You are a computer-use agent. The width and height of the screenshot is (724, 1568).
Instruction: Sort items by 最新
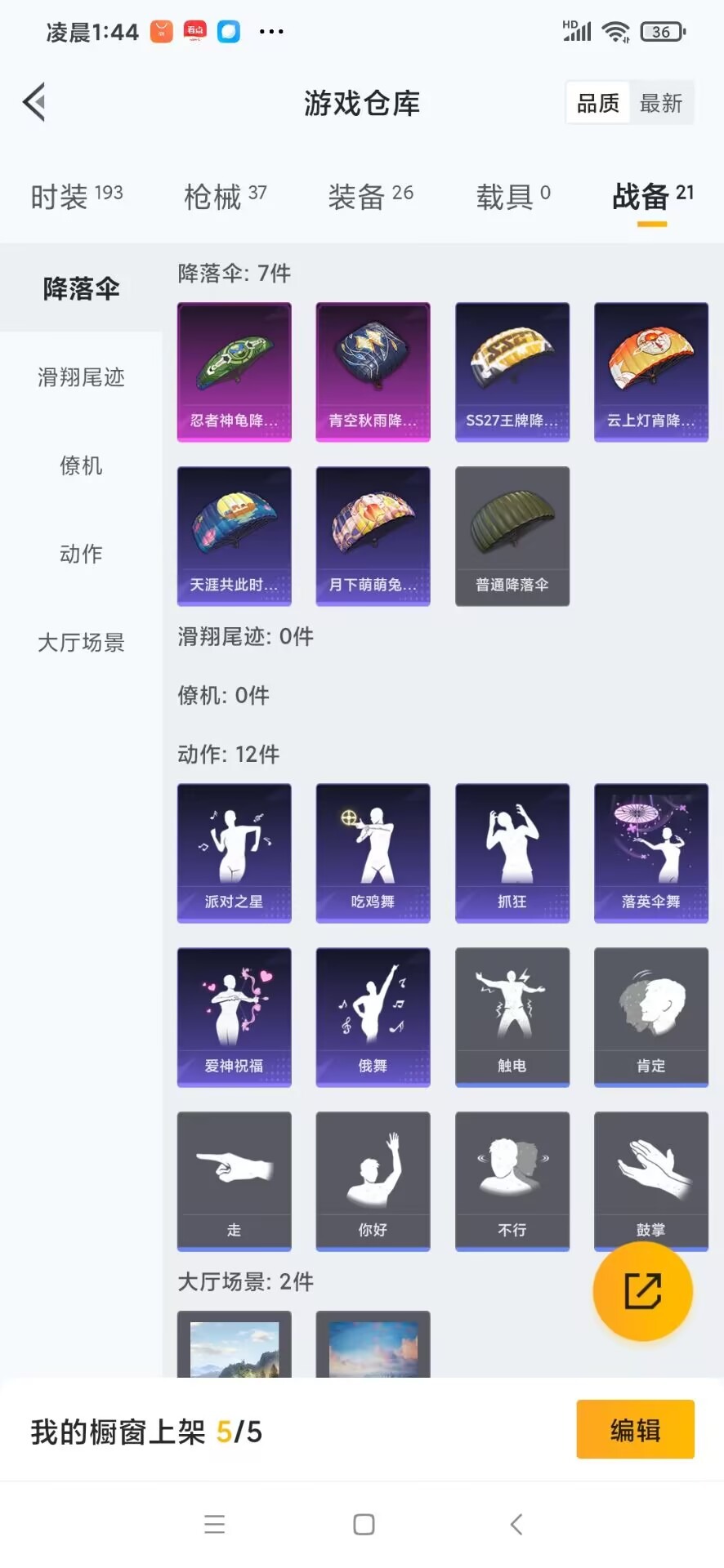tap(661, 103)
